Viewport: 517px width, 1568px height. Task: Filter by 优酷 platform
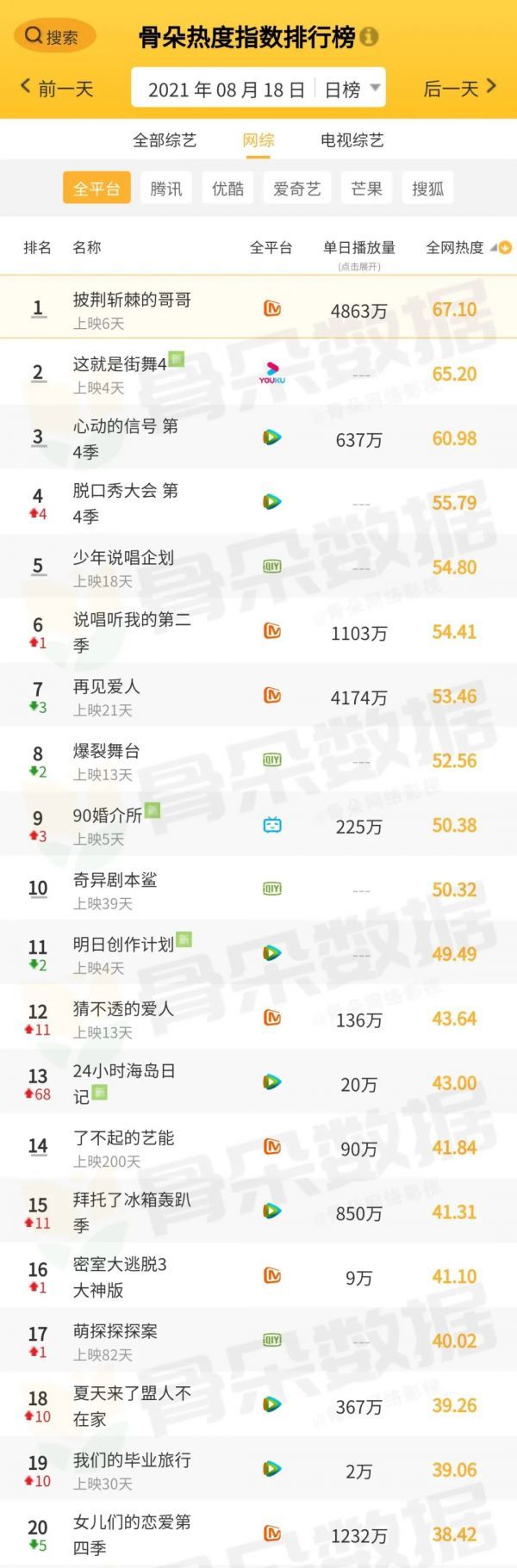[x=227, y=189]
